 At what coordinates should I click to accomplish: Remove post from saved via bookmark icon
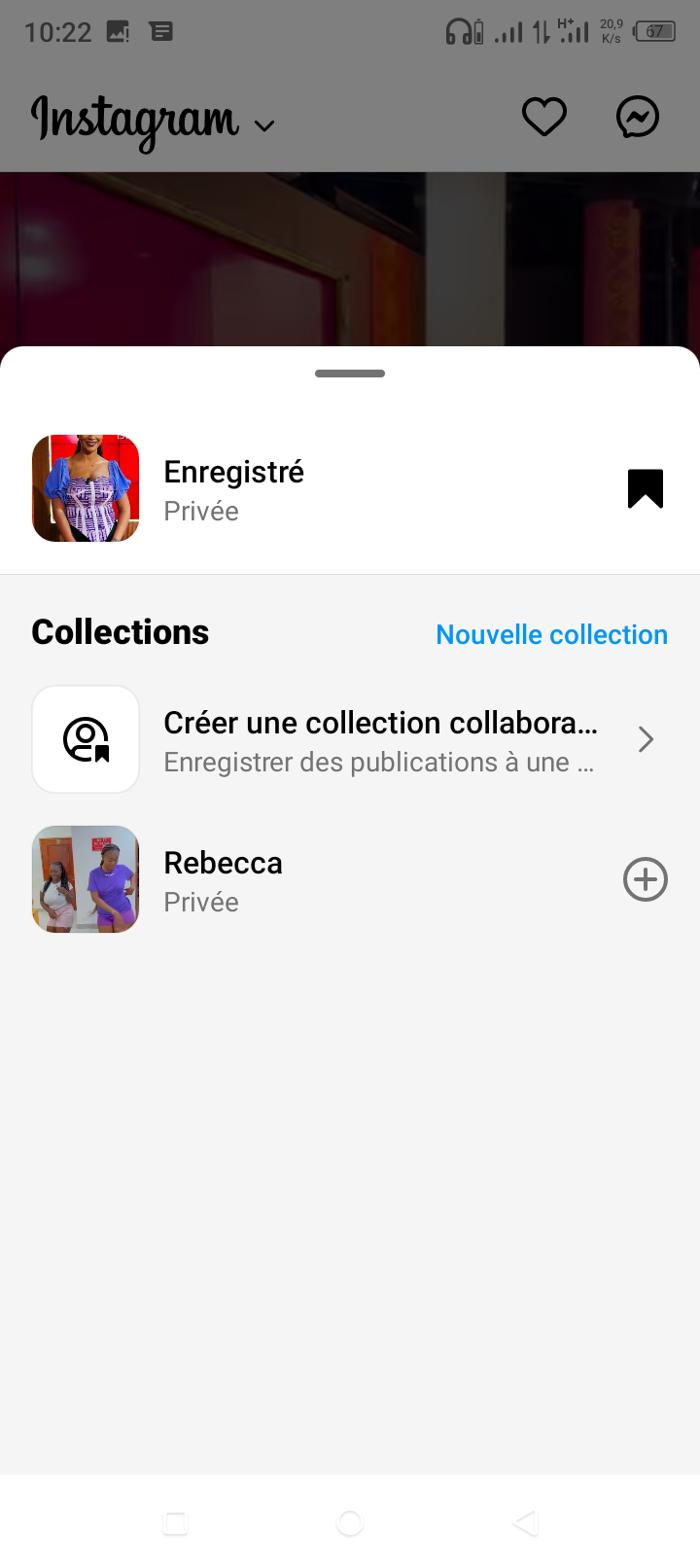645,488
